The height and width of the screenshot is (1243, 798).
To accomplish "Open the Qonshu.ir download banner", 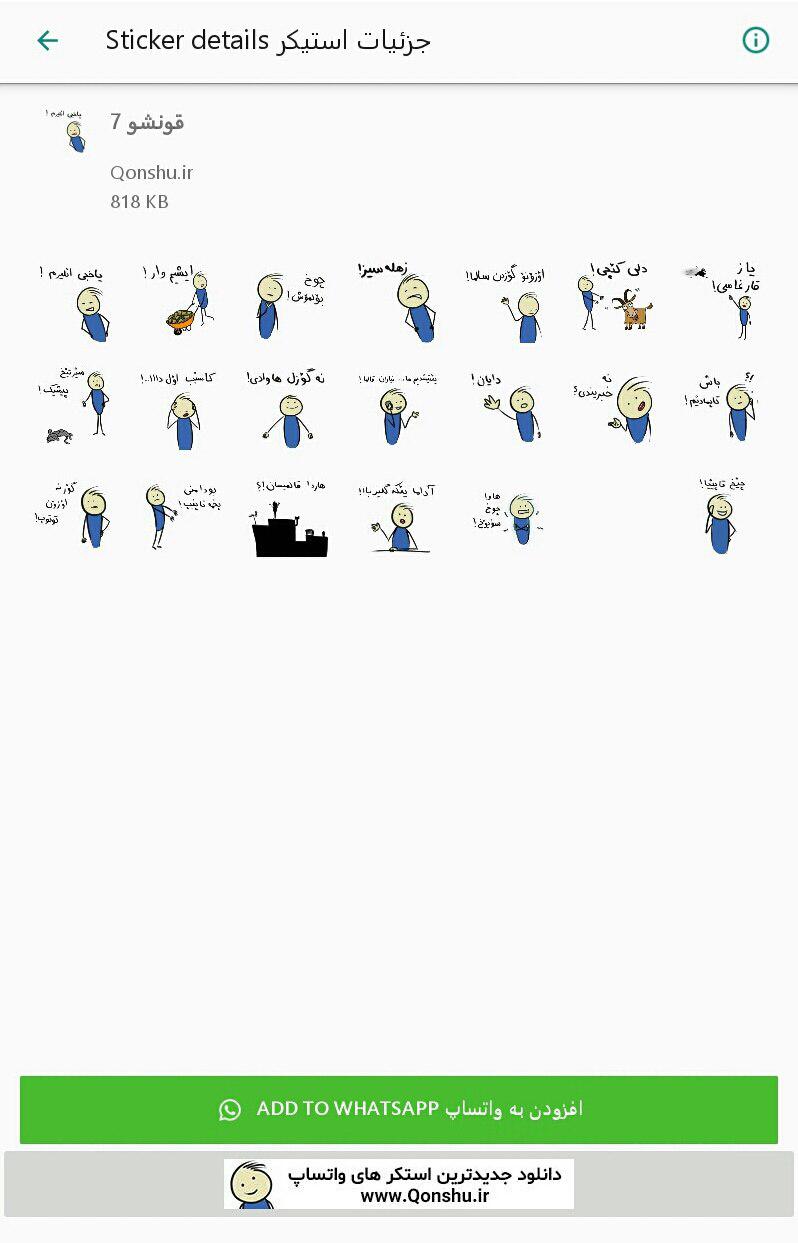I will 399,1184.
